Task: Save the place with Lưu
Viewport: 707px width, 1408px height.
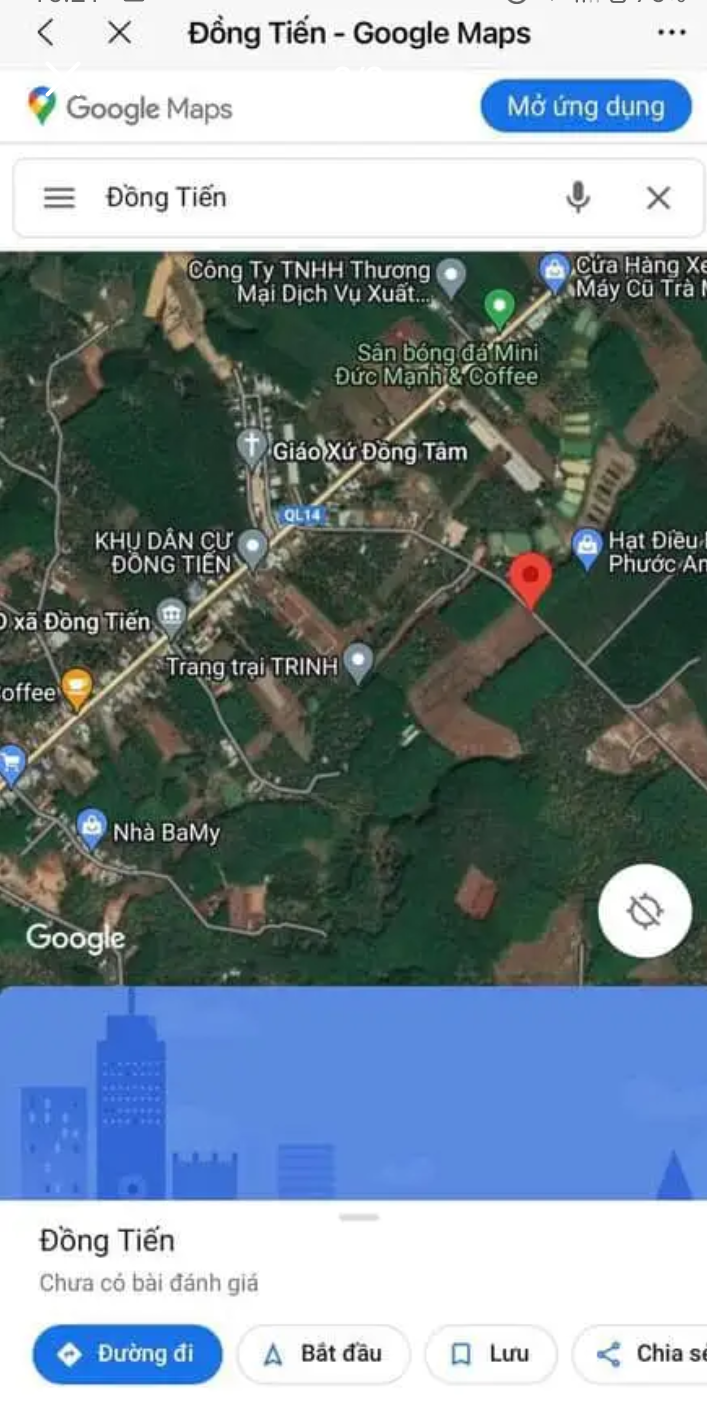Action: pos(490,1354)
